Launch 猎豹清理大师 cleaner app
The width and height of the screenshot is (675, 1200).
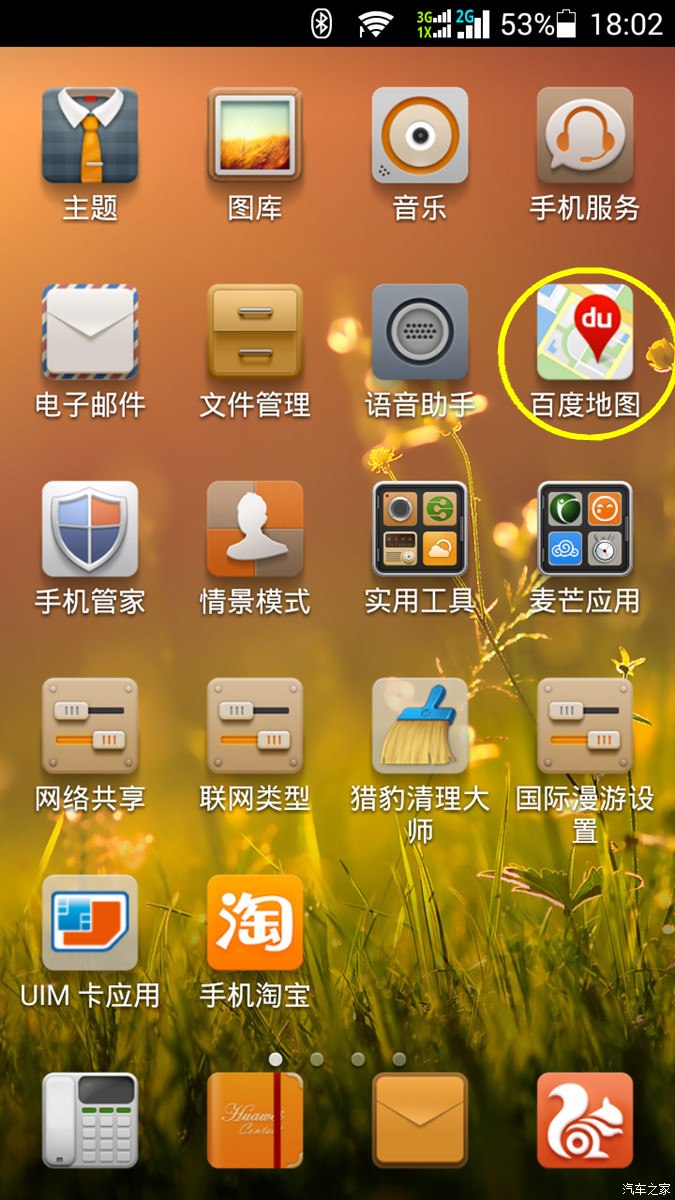tap(420, 726)
